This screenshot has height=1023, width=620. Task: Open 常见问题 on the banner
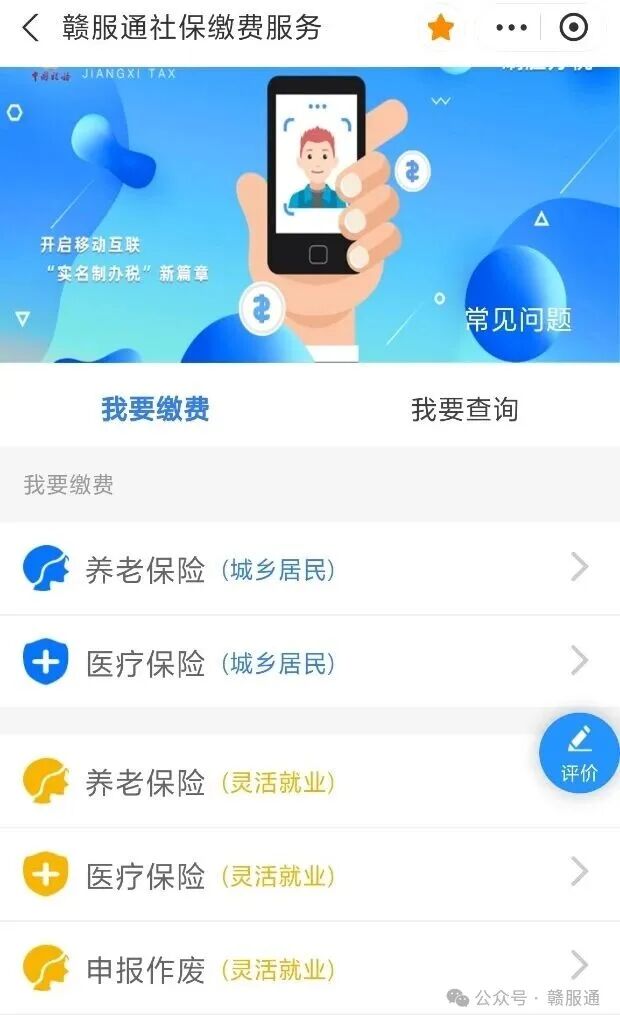click(x=518, y=319)
